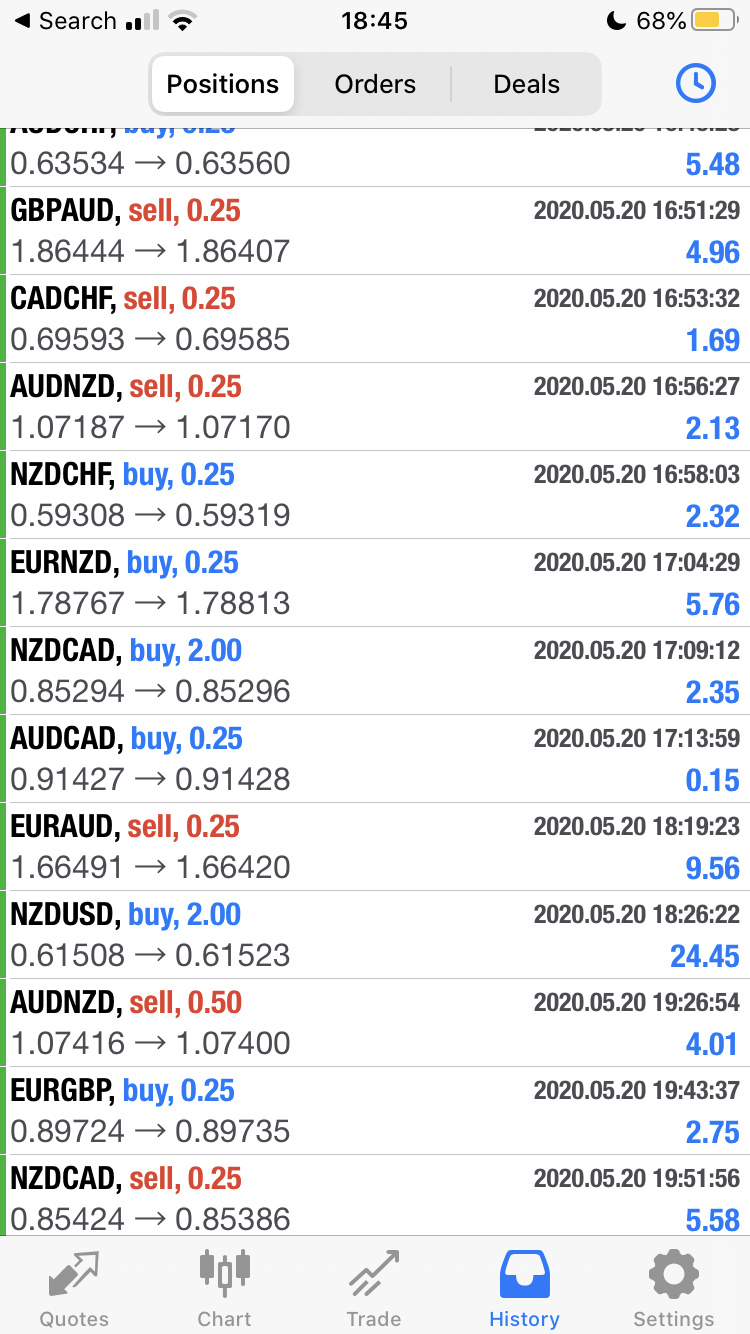This screenshot has width=750, height=1334.
Task: Expand the CADCHF sell 0.25 position
Action: pos(375,319)
